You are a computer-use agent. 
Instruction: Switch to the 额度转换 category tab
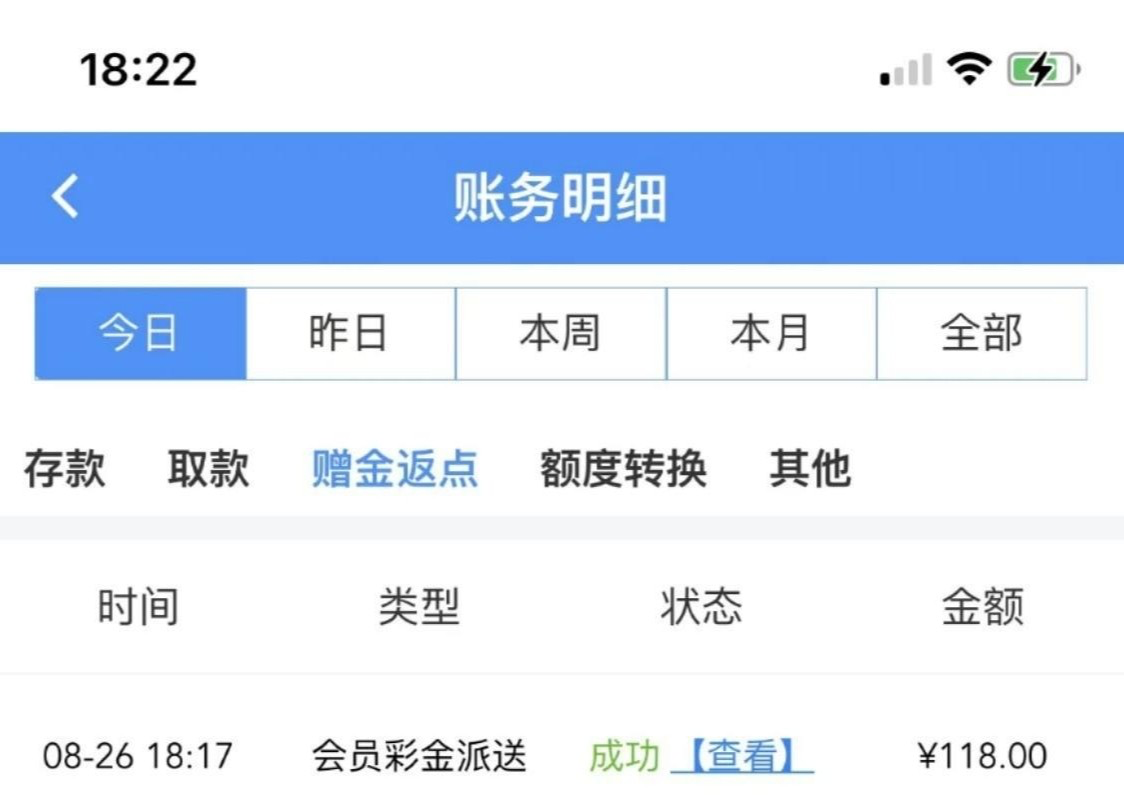point(623,468)
